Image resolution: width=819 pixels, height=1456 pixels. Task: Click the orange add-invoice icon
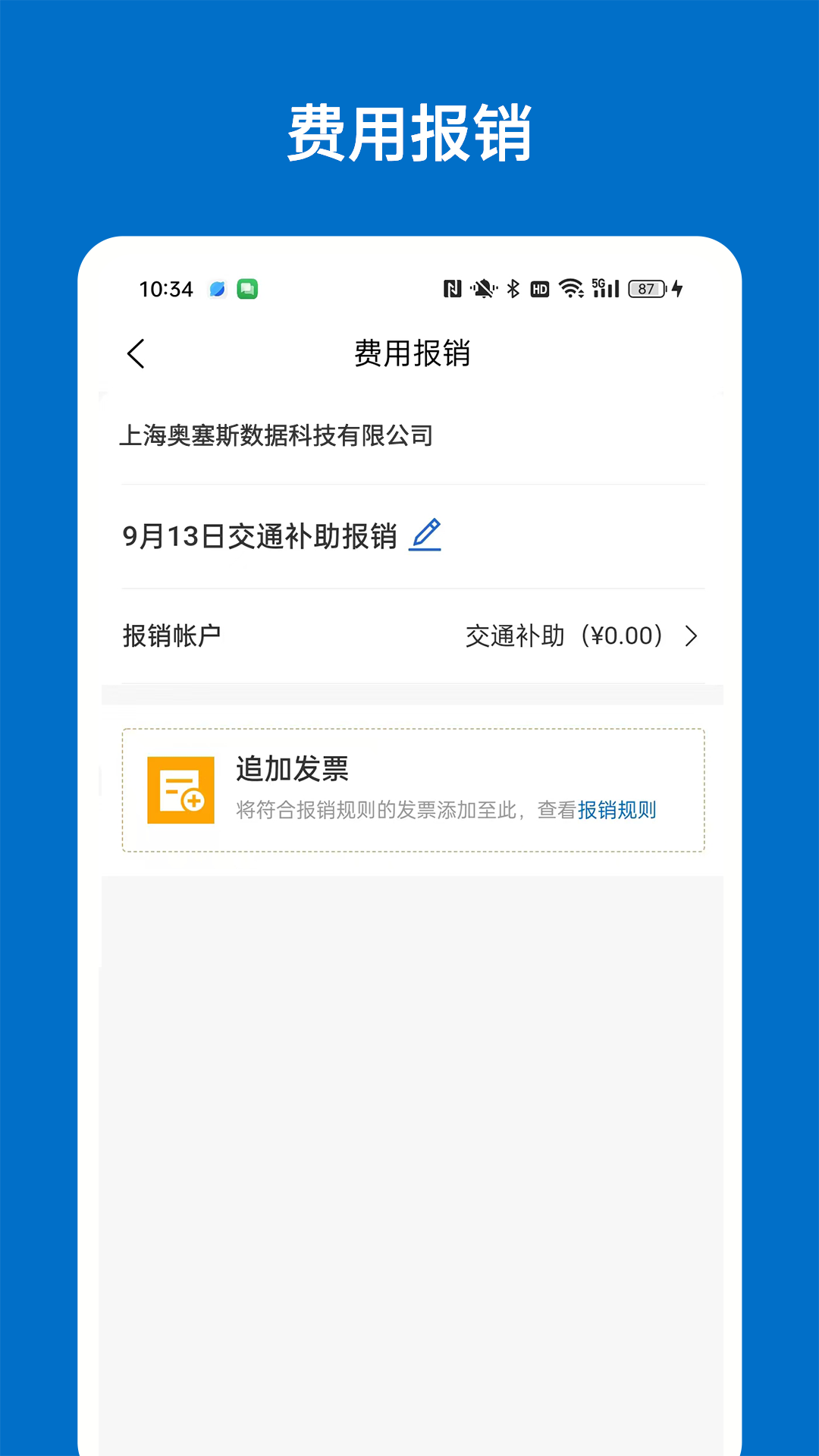182,789
